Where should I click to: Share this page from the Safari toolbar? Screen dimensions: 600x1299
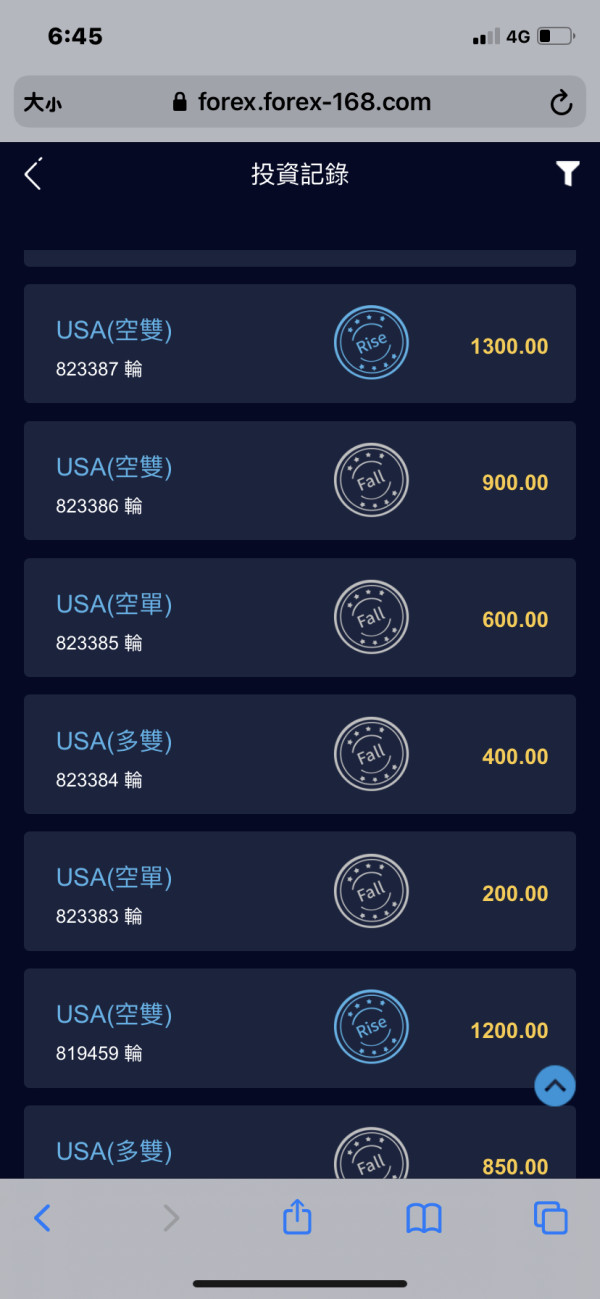point(297,1216)
